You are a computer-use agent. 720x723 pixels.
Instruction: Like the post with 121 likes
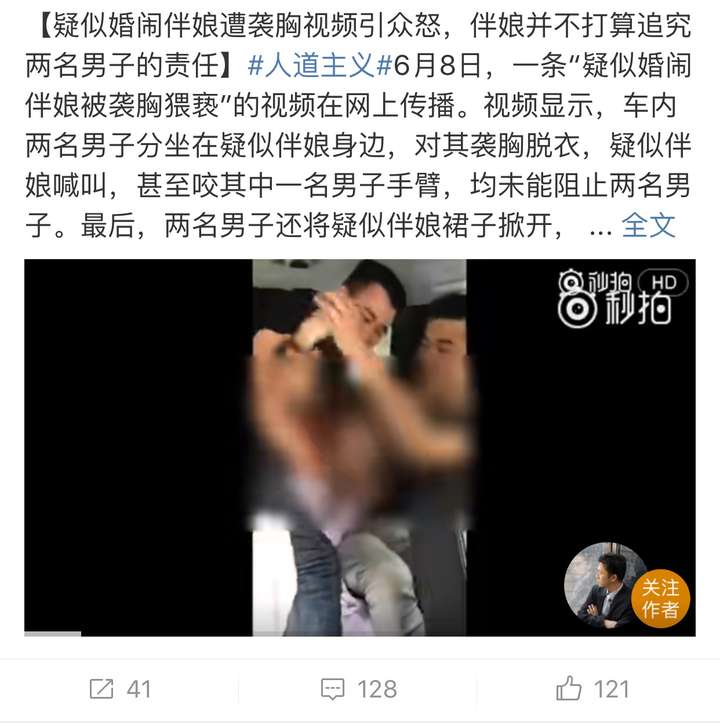593,689
